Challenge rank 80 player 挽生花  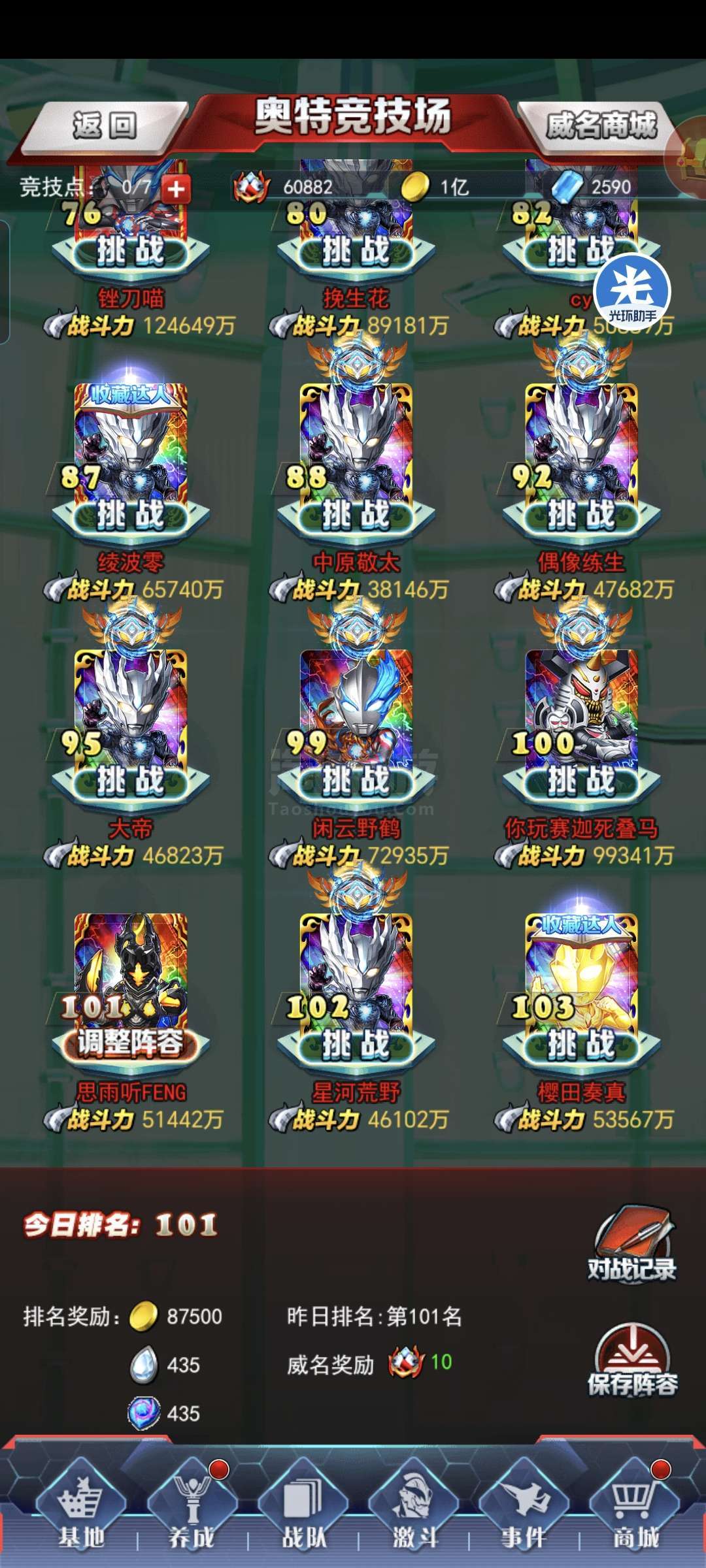[356, 251]
